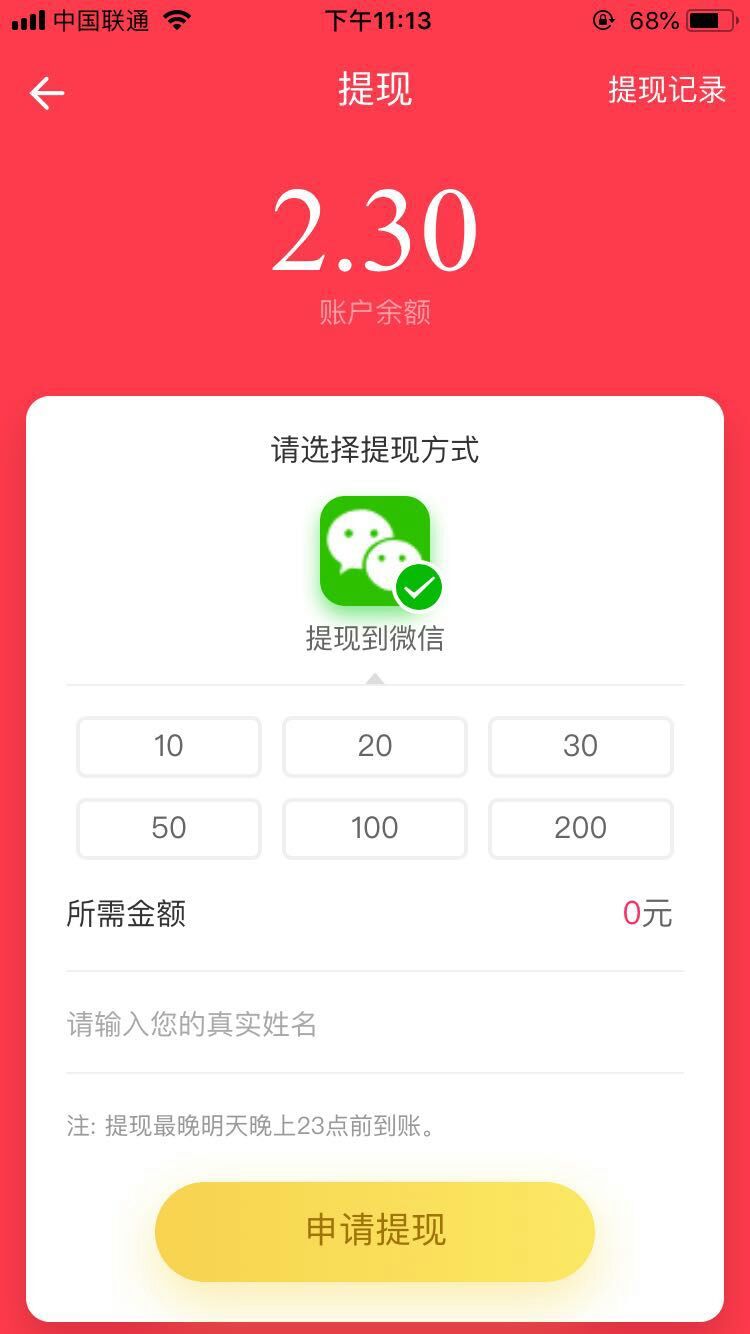Choose the 10 yuan amount

[169, 746]
